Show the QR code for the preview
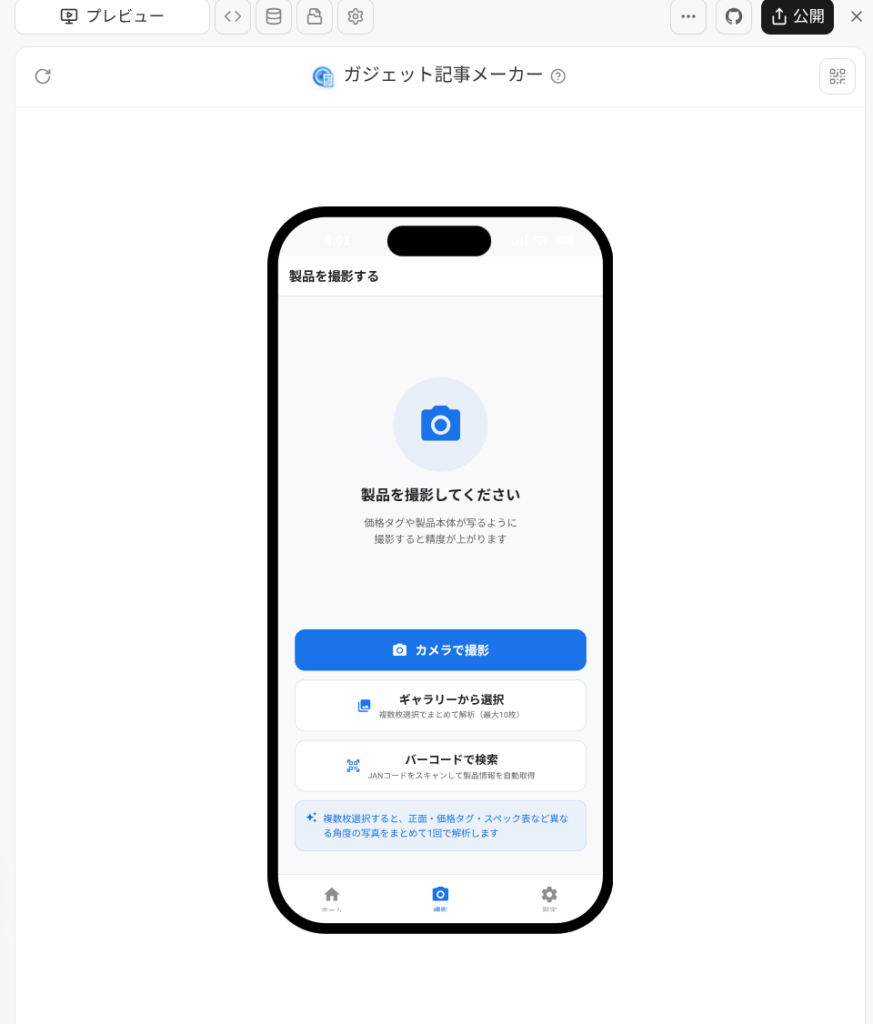873x1024 pixels. coord(837,76)
